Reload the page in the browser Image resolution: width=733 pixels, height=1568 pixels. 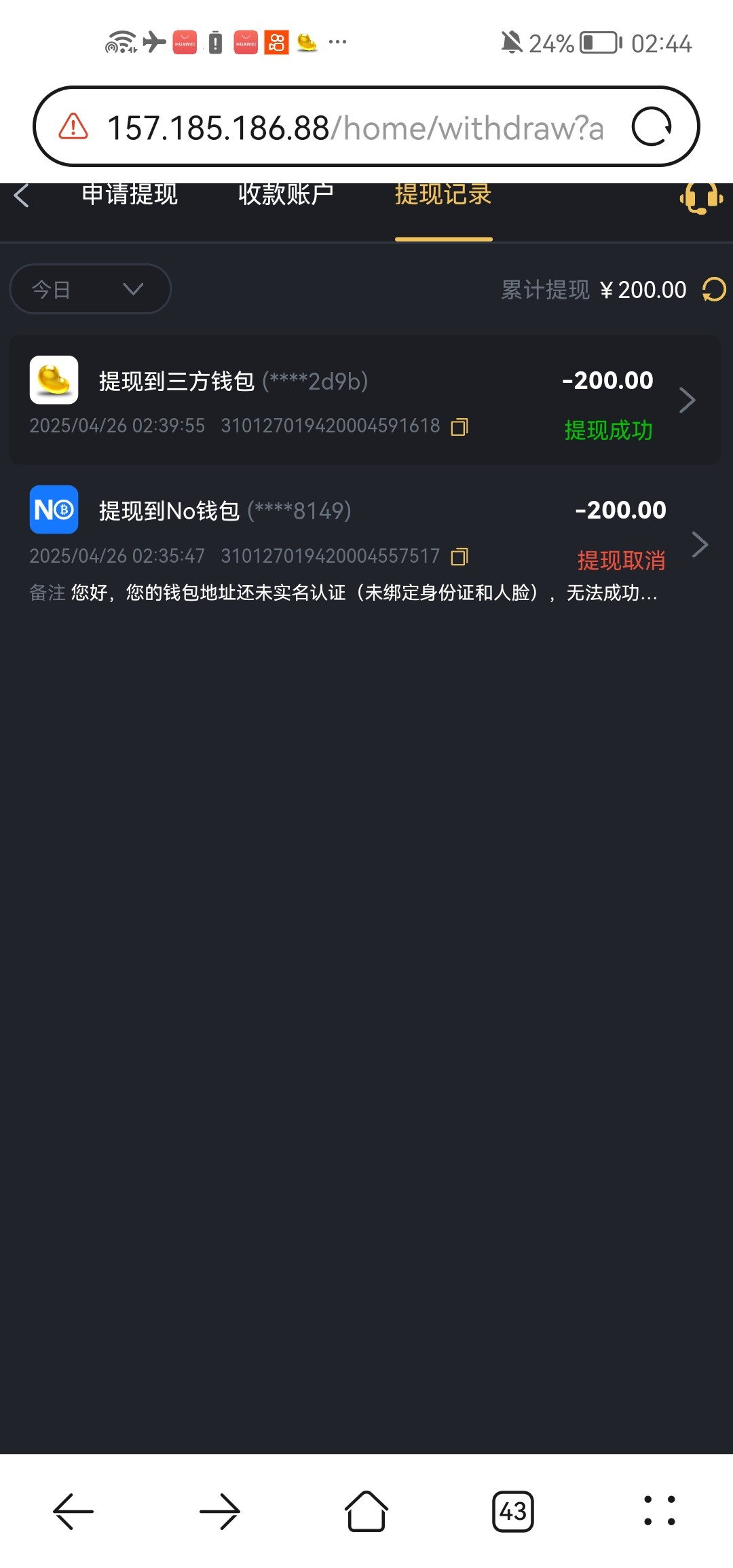(652, 127)
